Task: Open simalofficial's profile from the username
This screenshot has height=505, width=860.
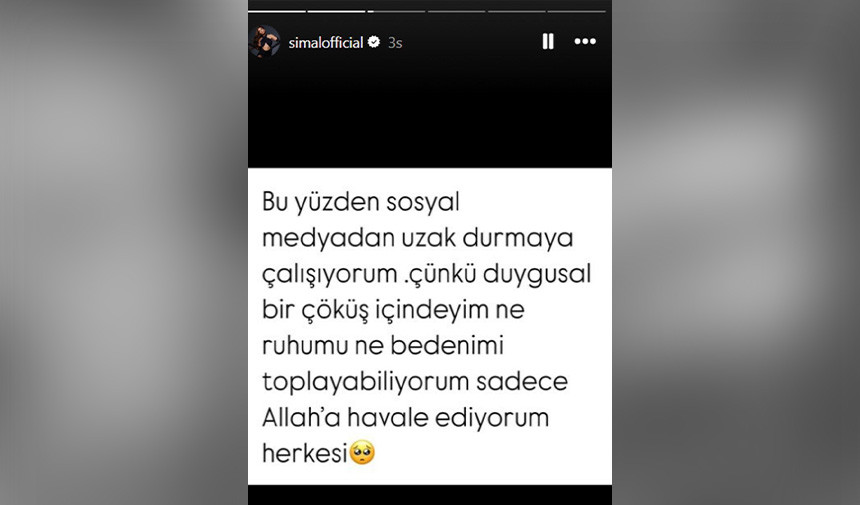Action: (324, 42)
